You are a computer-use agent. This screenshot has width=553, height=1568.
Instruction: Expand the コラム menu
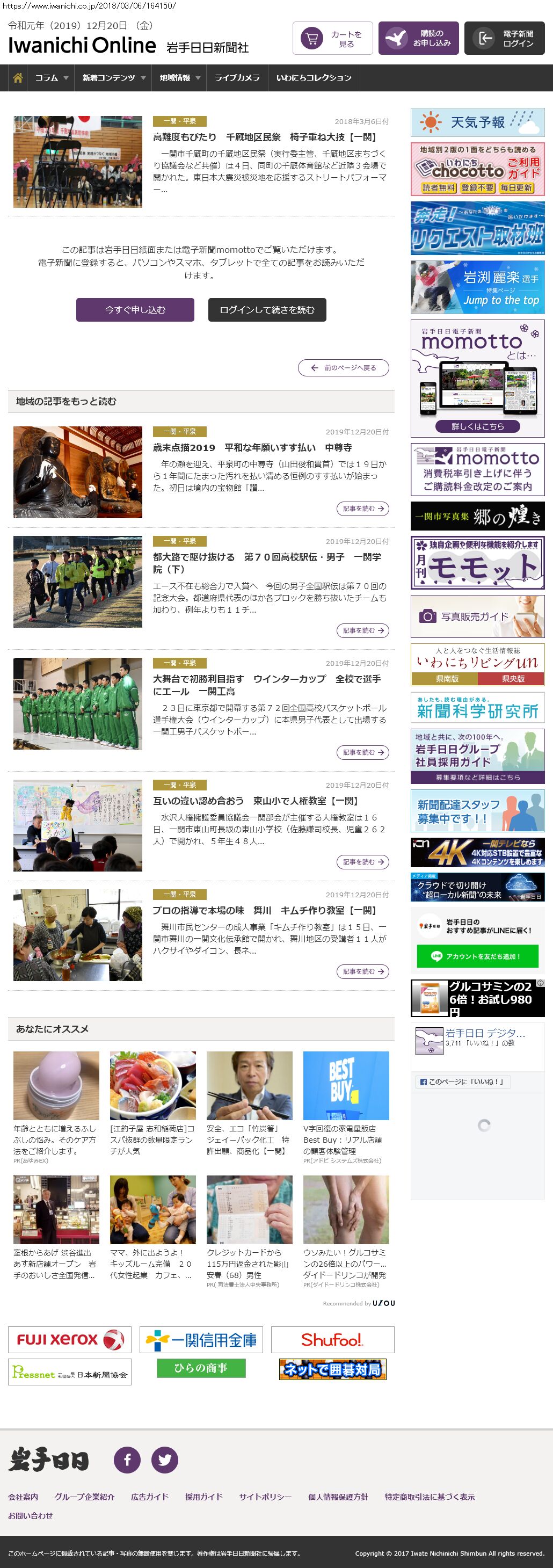tap(51, 78)
